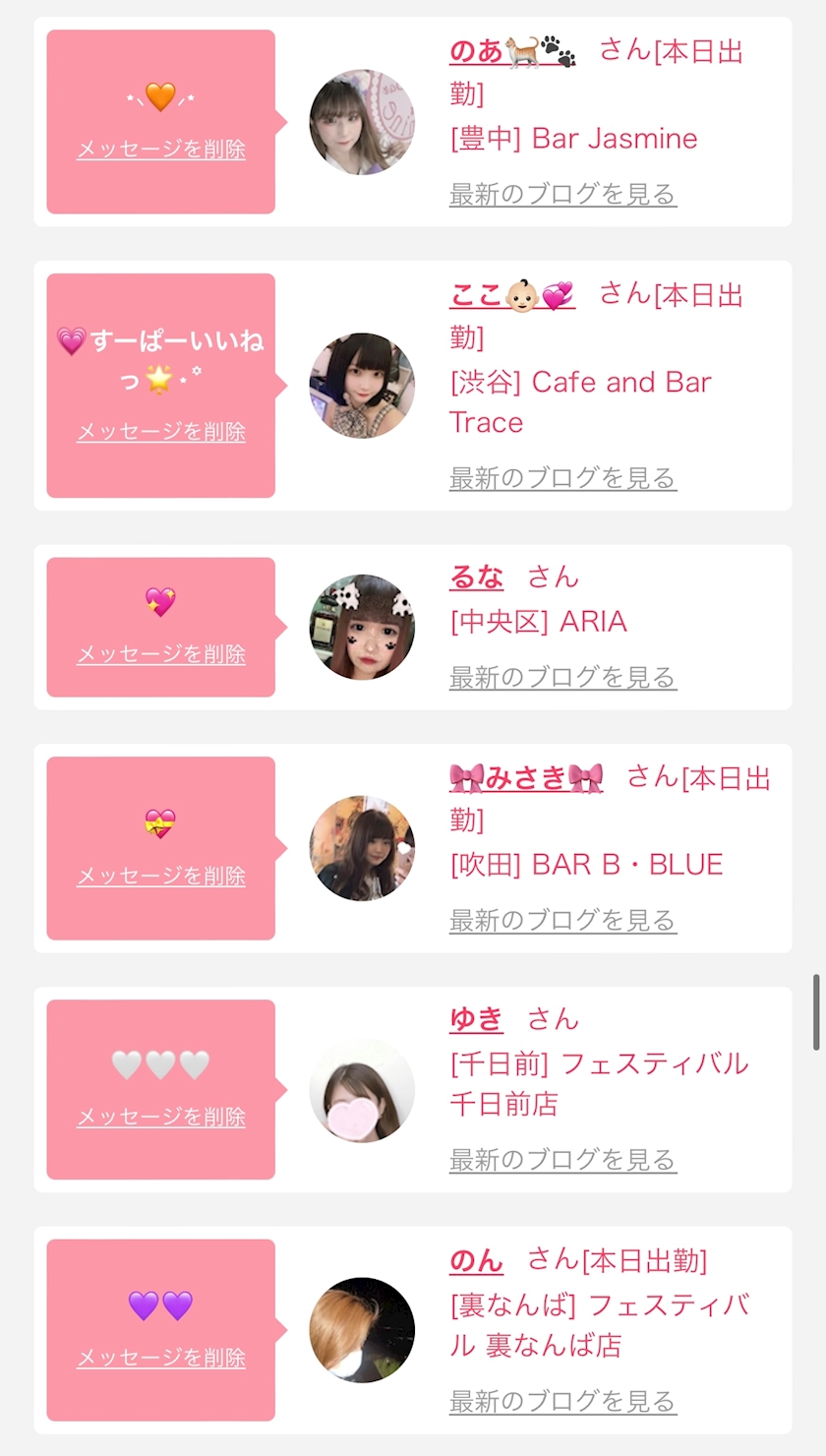Tap るな's profile photo
The height and width of the screenshot is (1456, 826).
click(x=362, y=627)
